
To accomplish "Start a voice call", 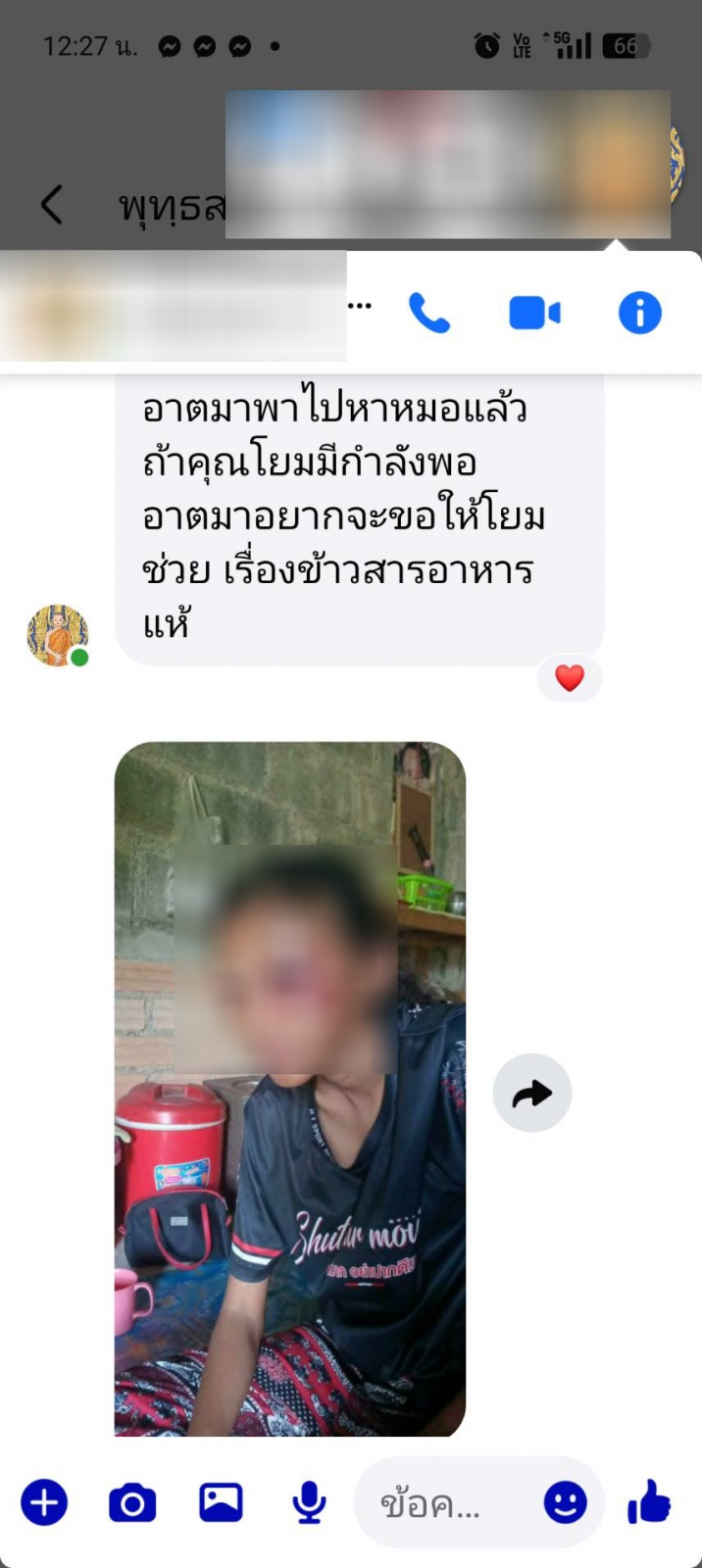I will tap(428, 314).
